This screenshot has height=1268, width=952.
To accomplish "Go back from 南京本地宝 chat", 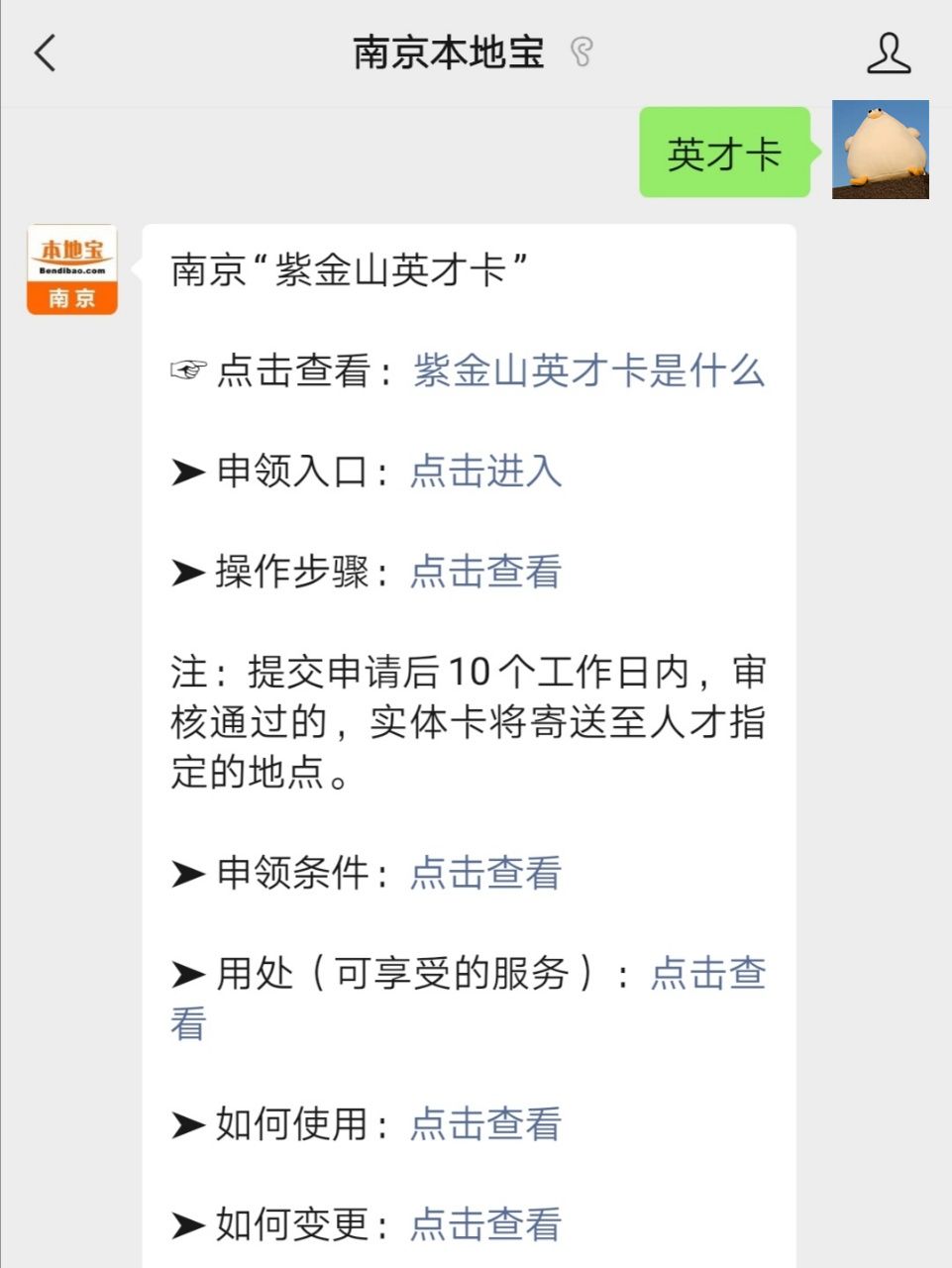I will pos(46,53).
